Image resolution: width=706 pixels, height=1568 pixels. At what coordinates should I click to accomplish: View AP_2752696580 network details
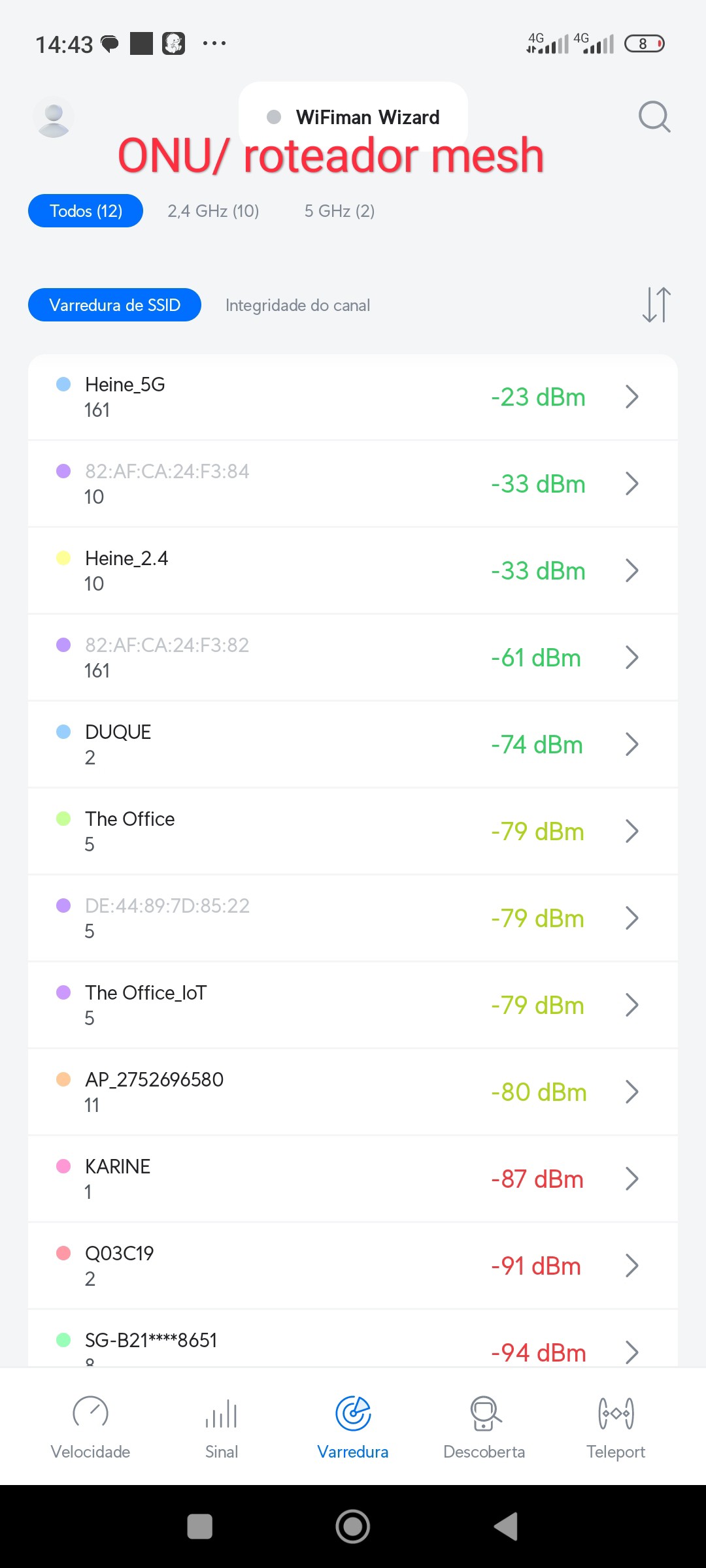[x=353, y=1092]
